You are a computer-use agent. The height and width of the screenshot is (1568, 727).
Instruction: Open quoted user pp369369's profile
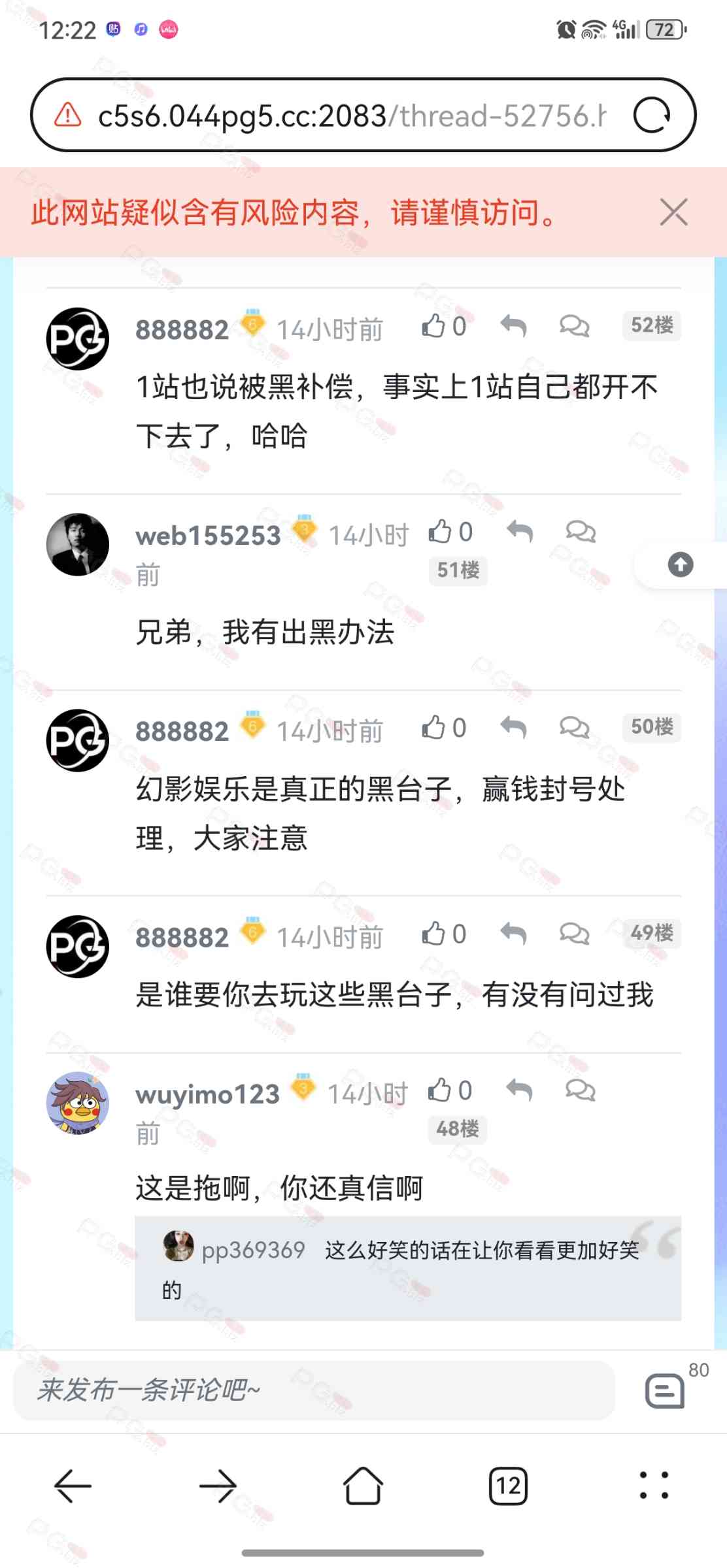(253, 1250)
